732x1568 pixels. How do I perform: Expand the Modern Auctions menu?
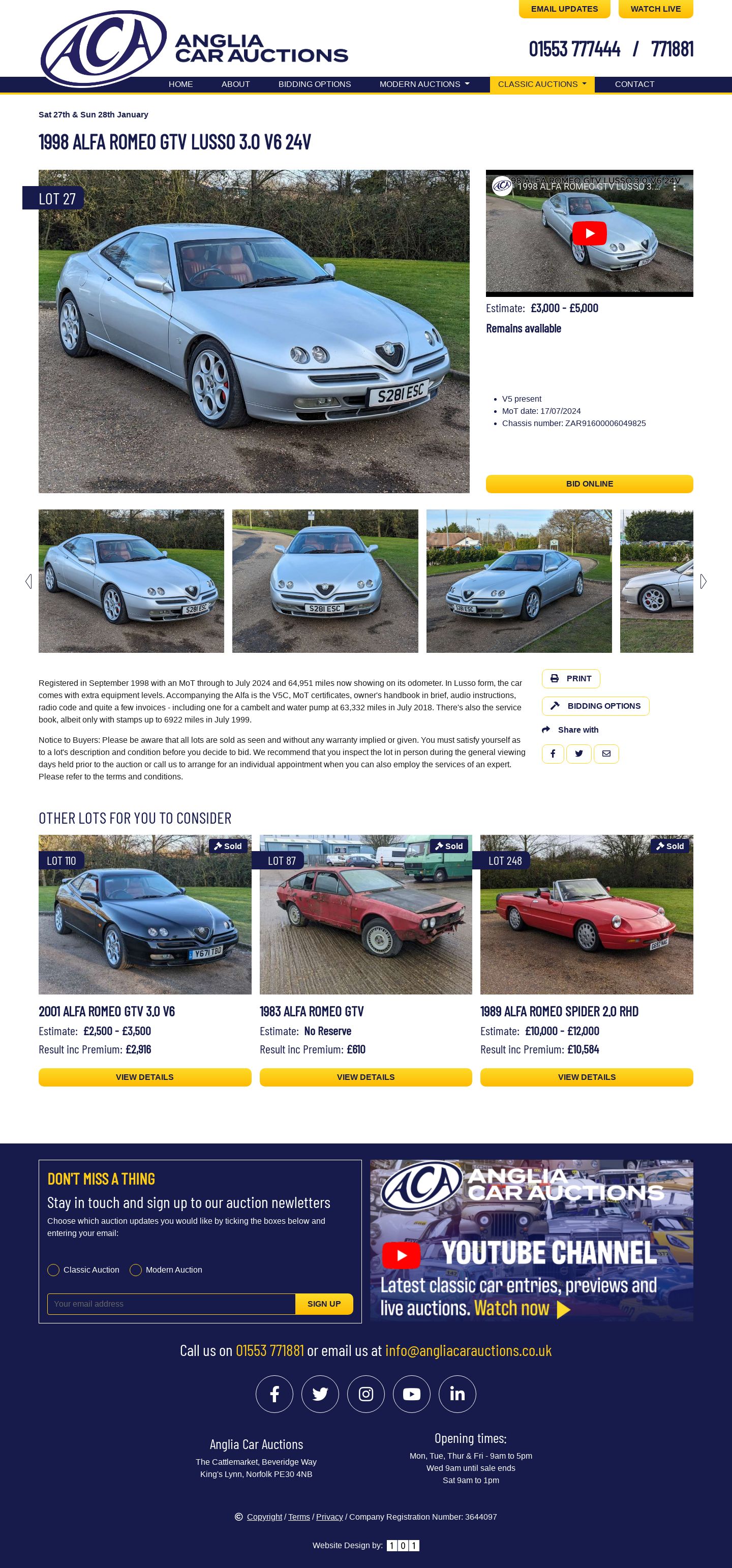point(424,84)
